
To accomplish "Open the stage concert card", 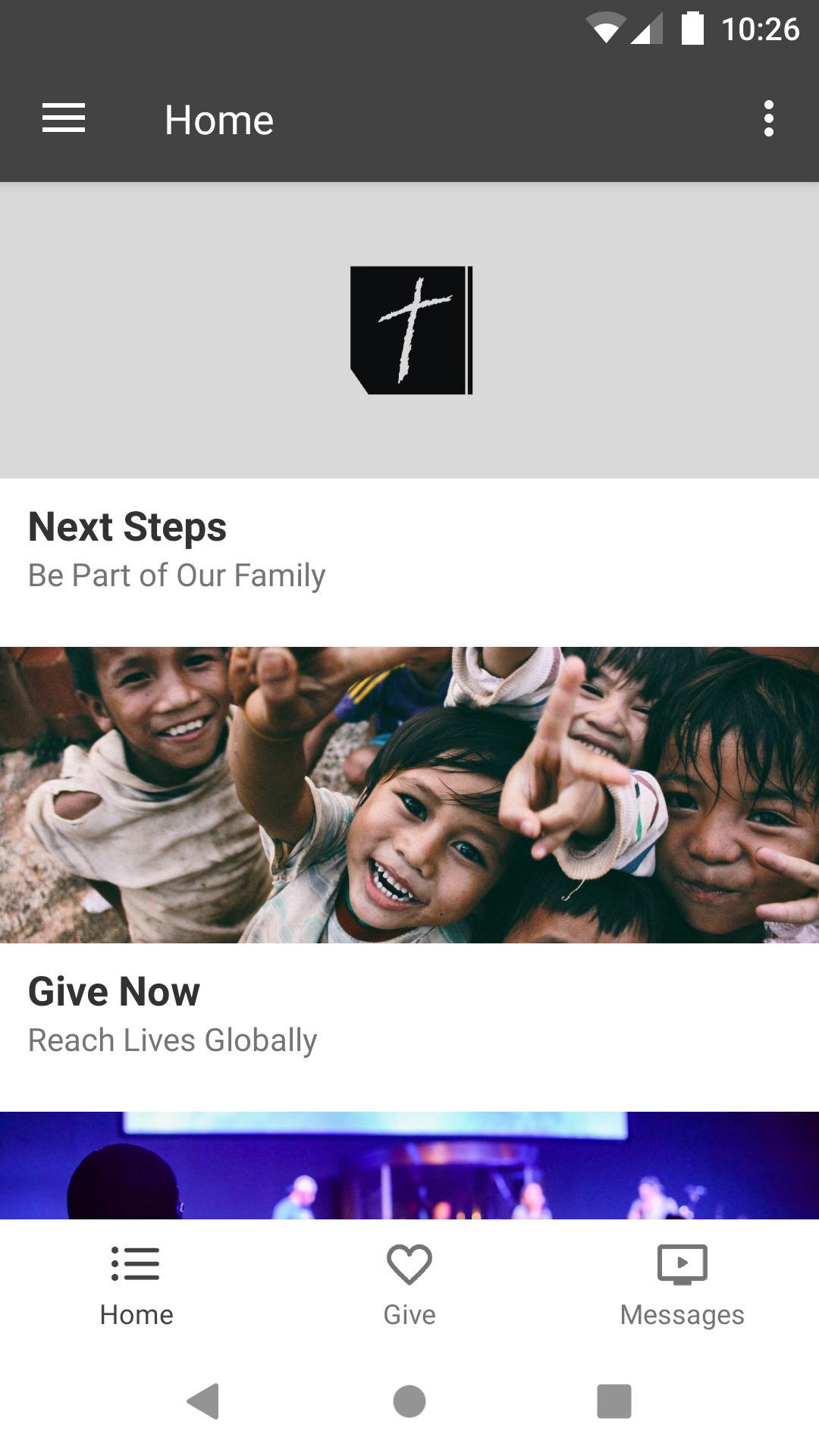I will click(x=409, y=1165).
